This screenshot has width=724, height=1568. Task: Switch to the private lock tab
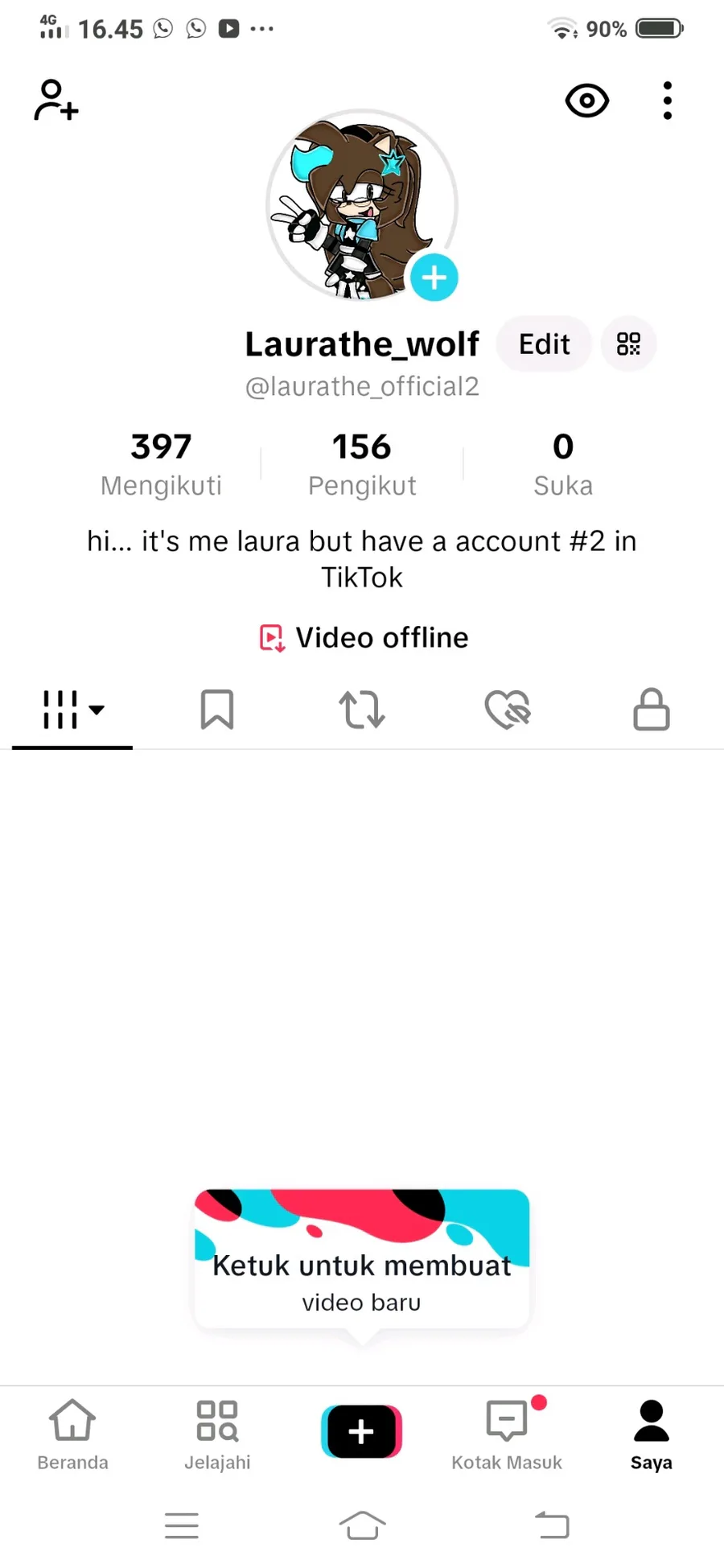pyautogui.click(x=652, y=710)
